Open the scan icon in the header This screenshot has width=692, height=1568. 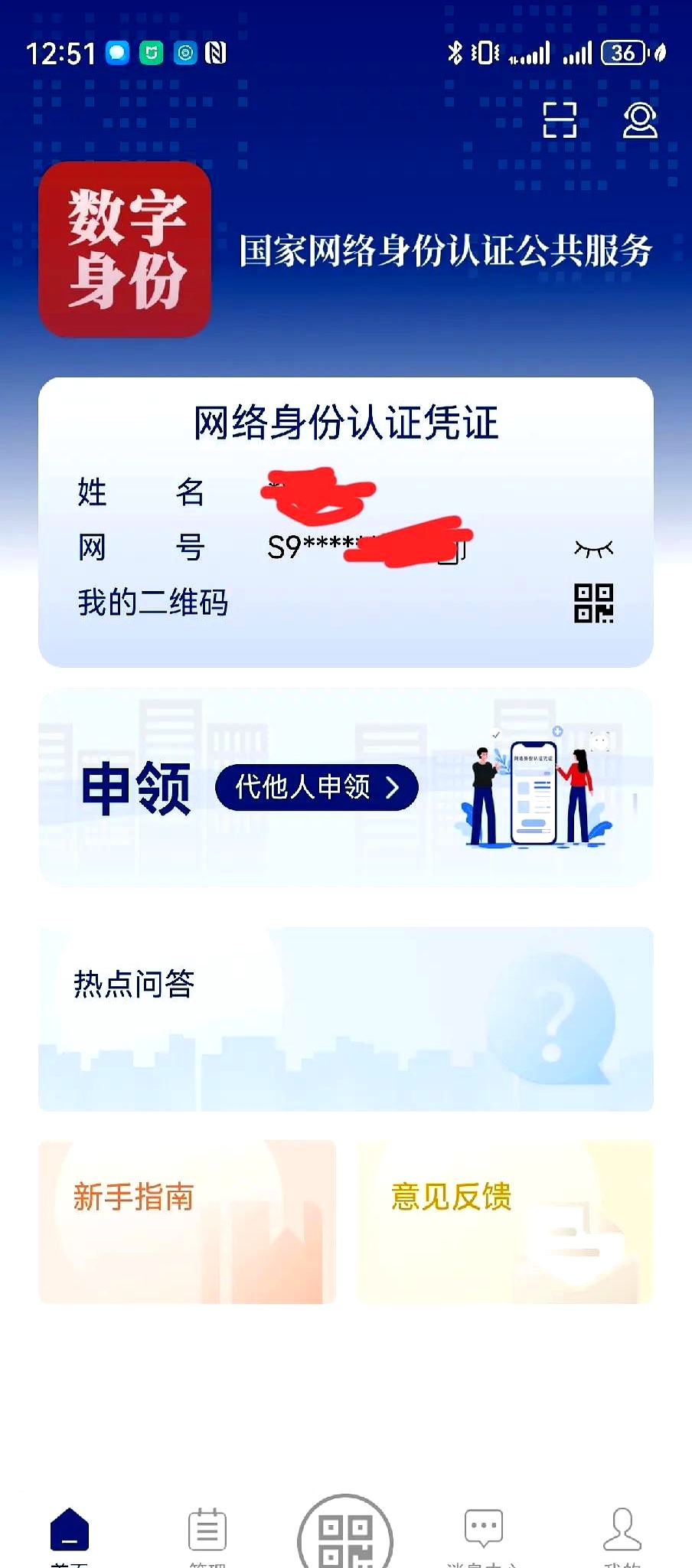[560, 120]
